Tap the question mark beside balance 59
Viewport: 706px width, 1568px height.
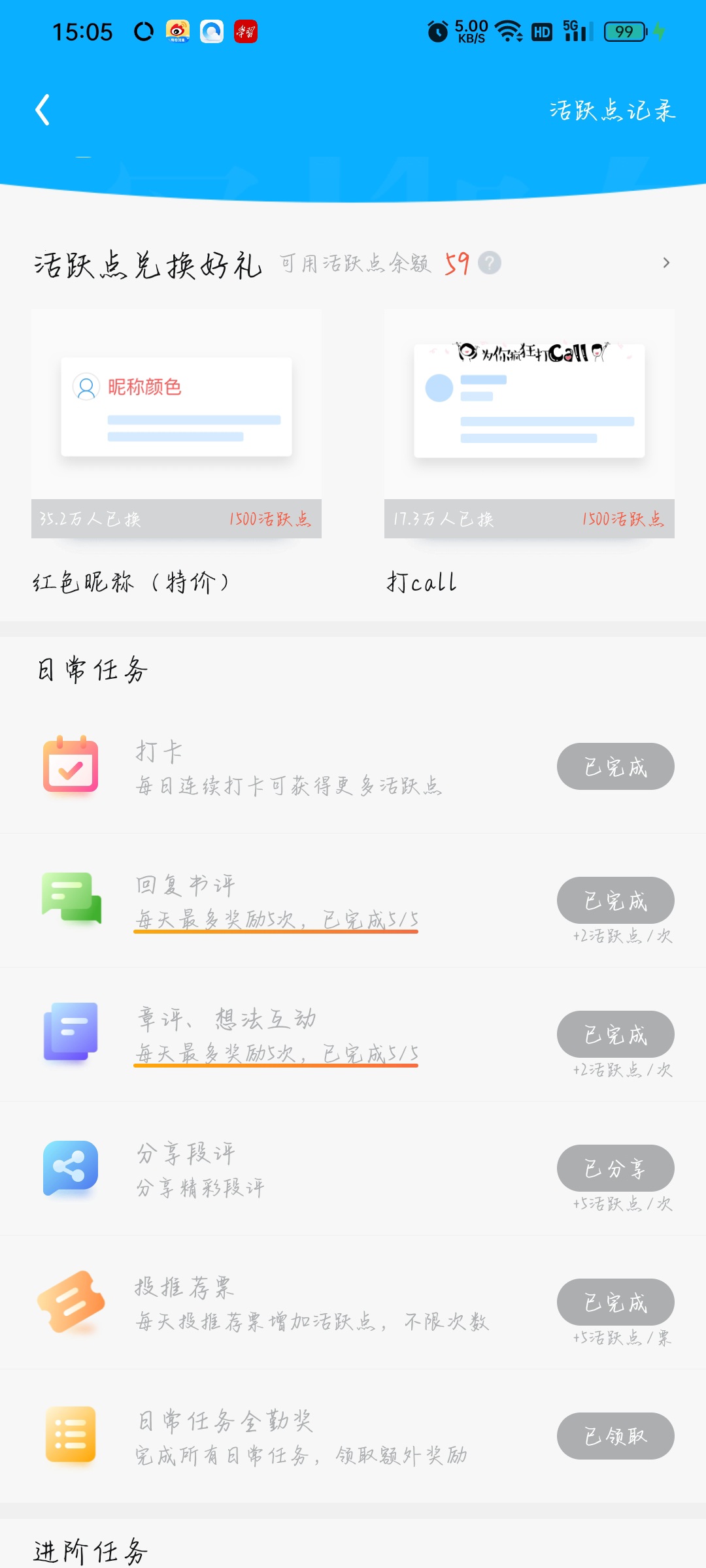490,263
